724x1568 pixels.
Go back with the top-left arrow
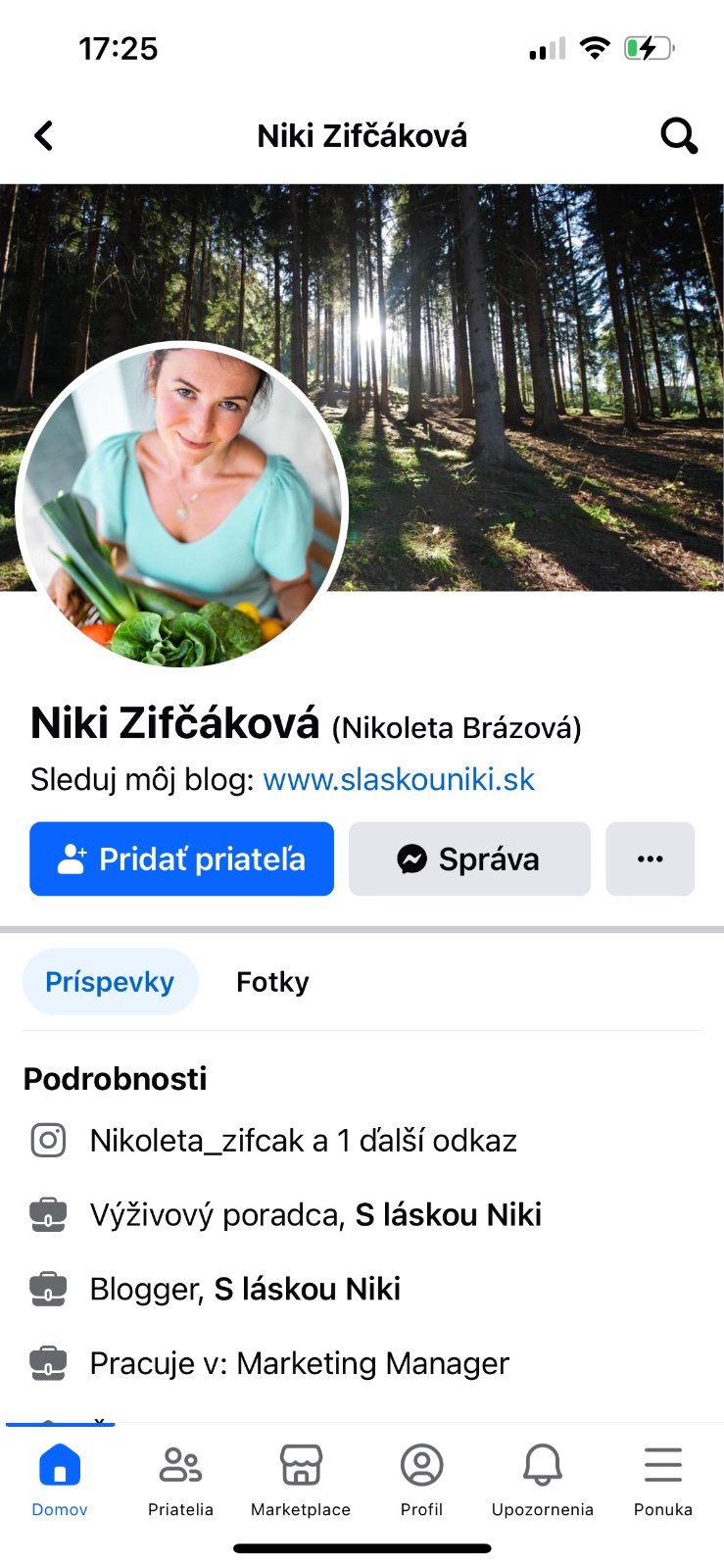point(44,135)
